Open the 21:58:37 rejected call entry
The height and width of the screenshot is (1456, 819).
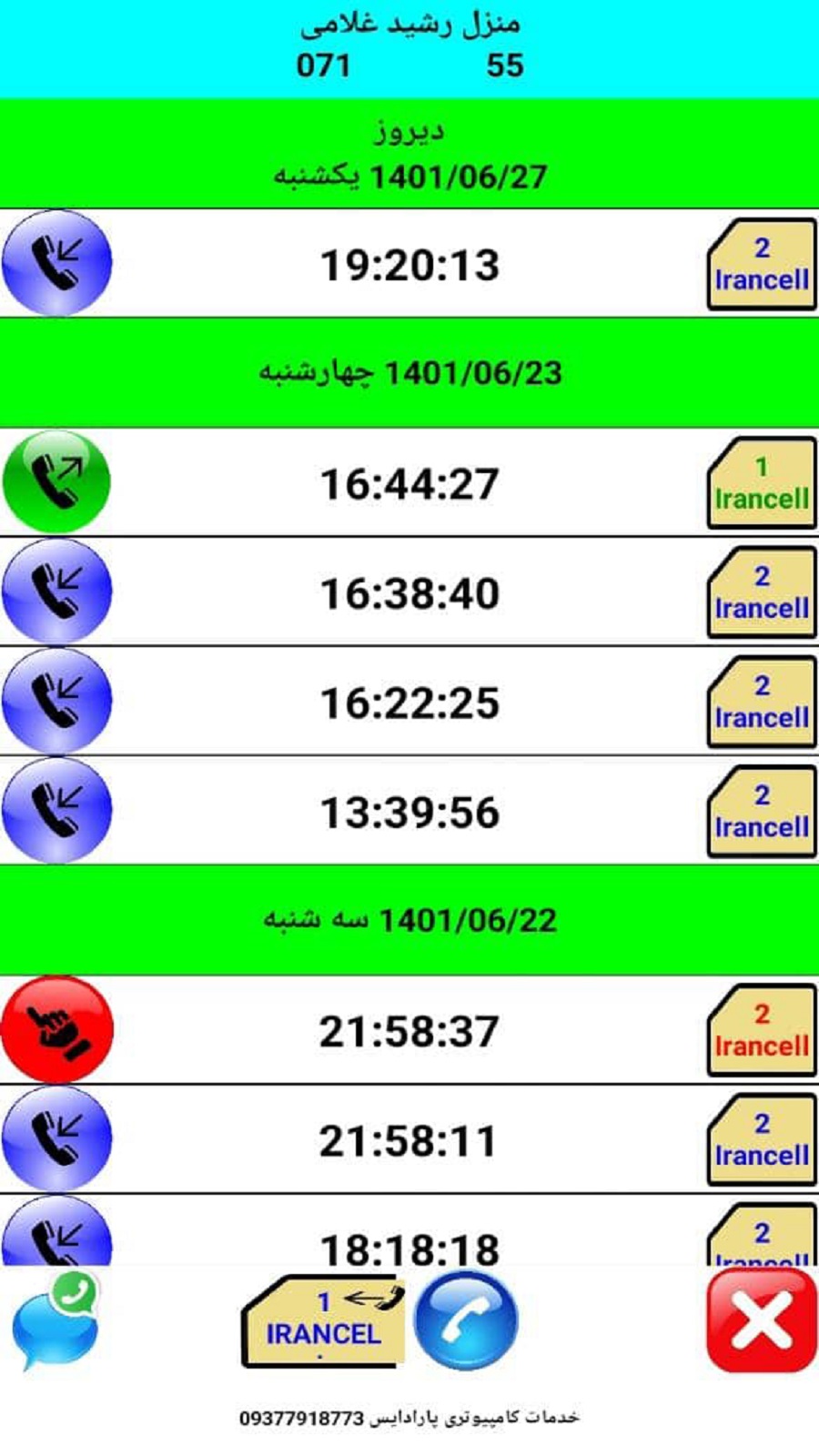(409, 1031)
